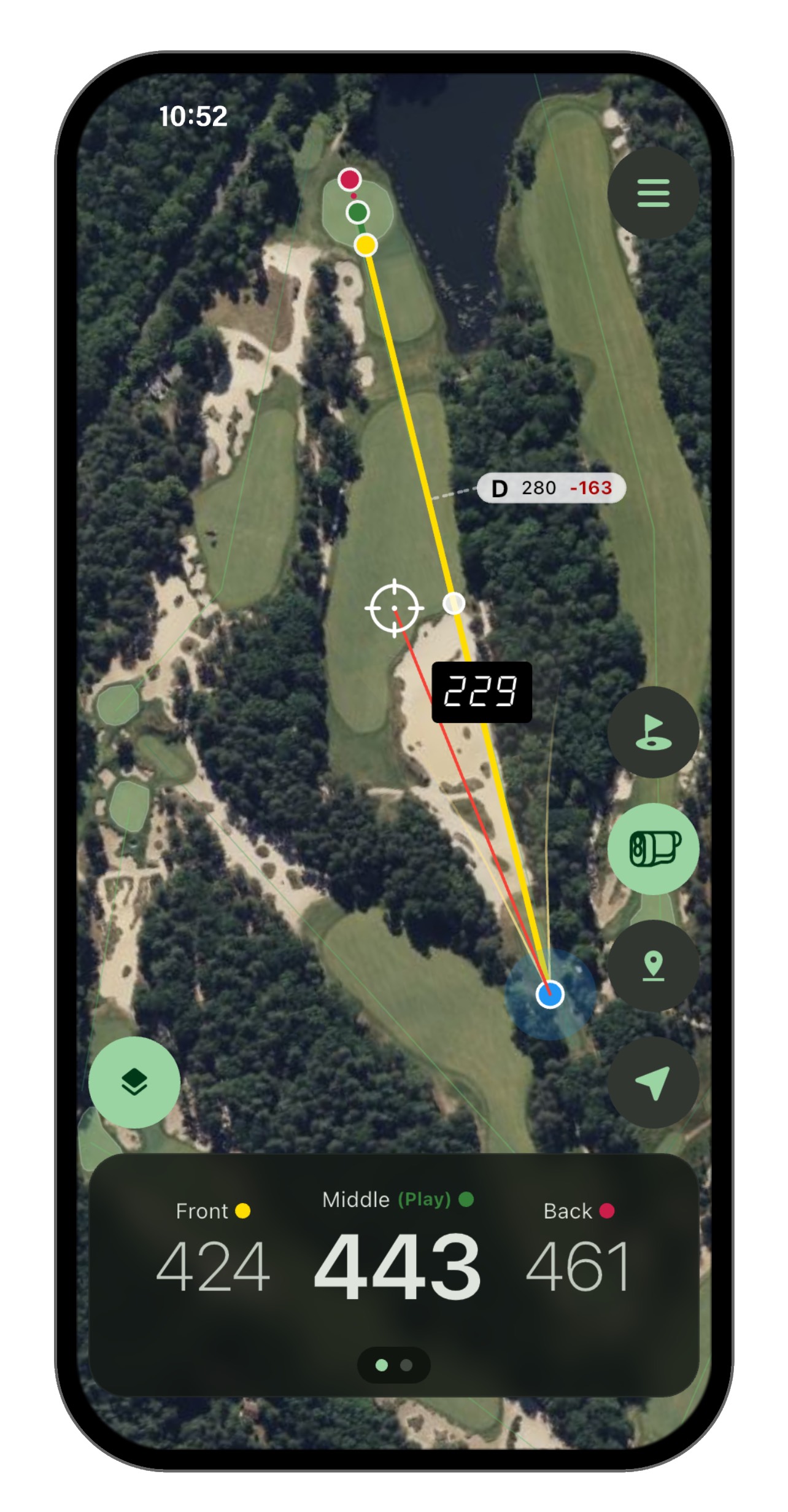Toggle the rangefinder button
Image resolution: width=788 pixels, height=1512 pixels.
pyautogui.click(x=652, y=848)
